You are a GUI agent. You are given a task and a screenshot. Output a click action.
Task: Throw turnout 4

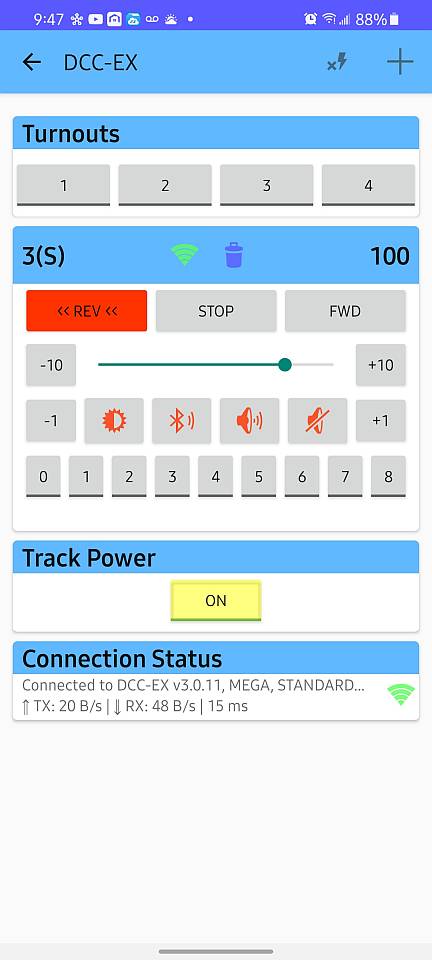click(368, 185)
